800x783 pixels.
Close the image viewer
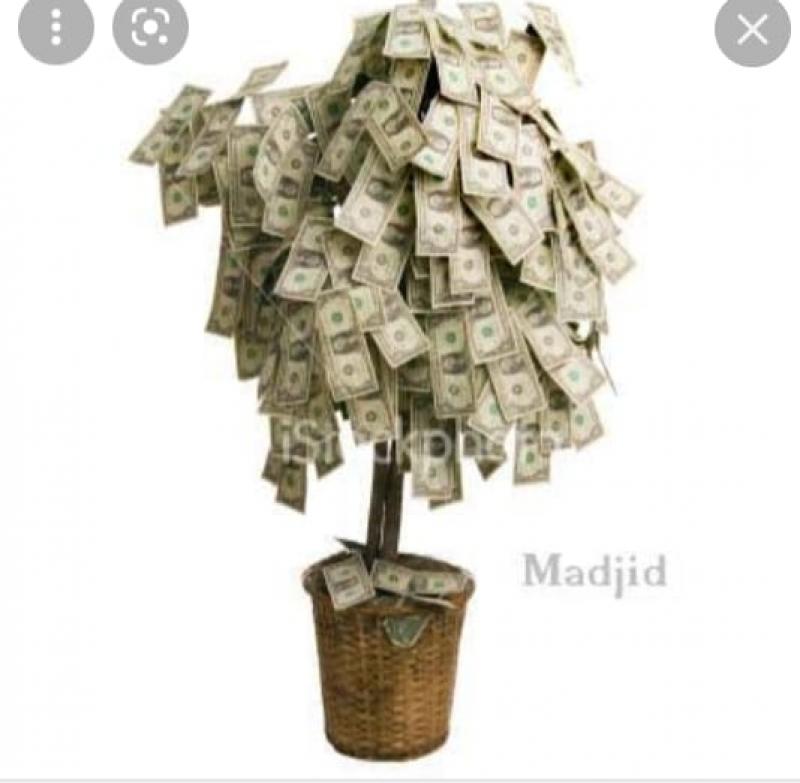[x=752, y=29]
